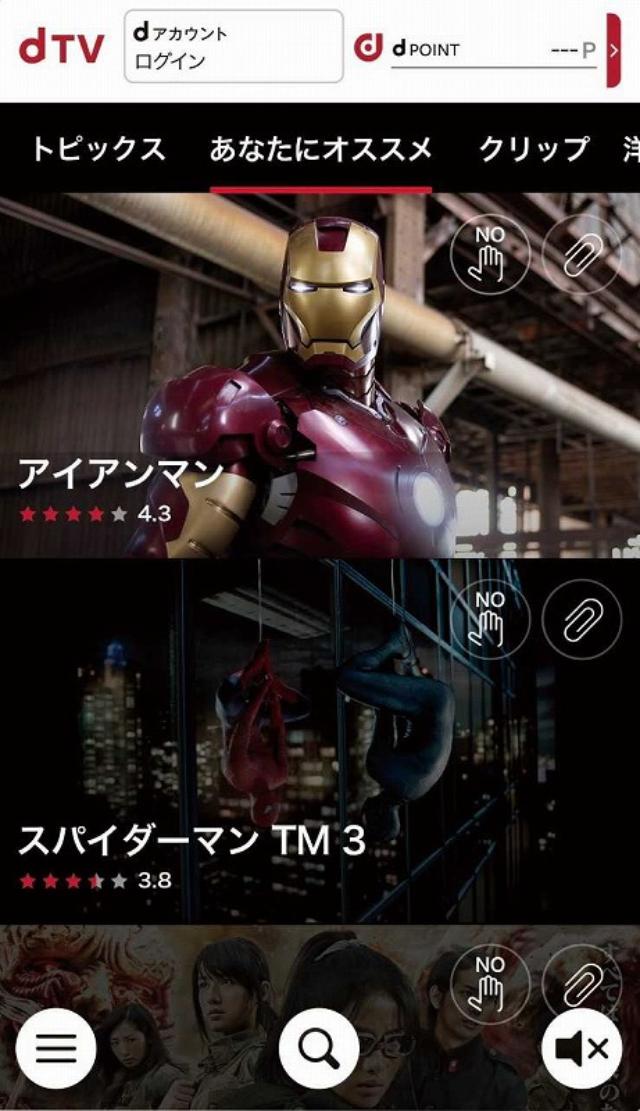Mark アイアンマン as not interested (NO)
Image resolution: width=640 pixels, height=1111 pixels.
pos(490,254)
